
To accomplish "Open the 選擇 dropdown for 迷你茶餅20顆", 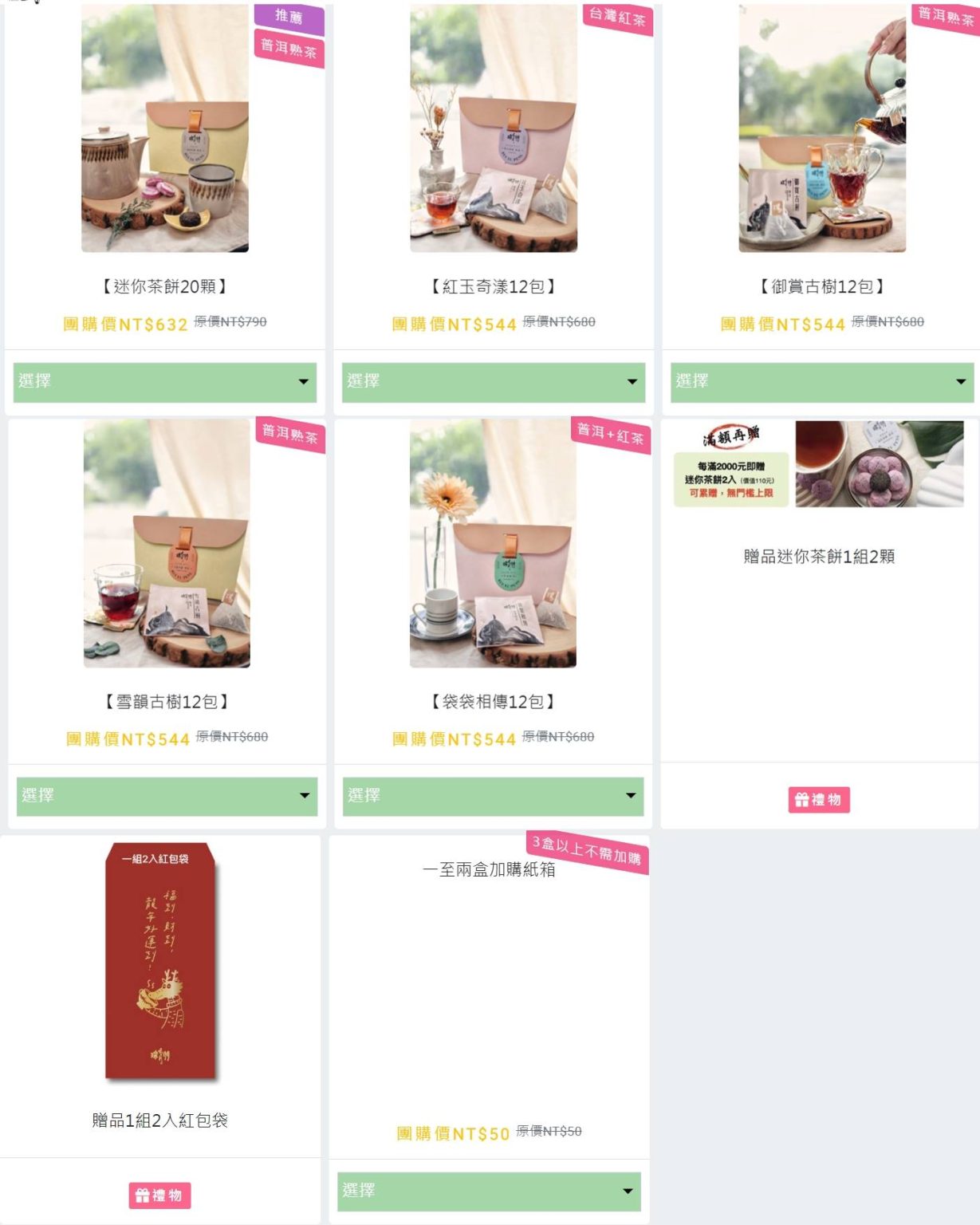I will pyautogui.click(x=164, y=382).
